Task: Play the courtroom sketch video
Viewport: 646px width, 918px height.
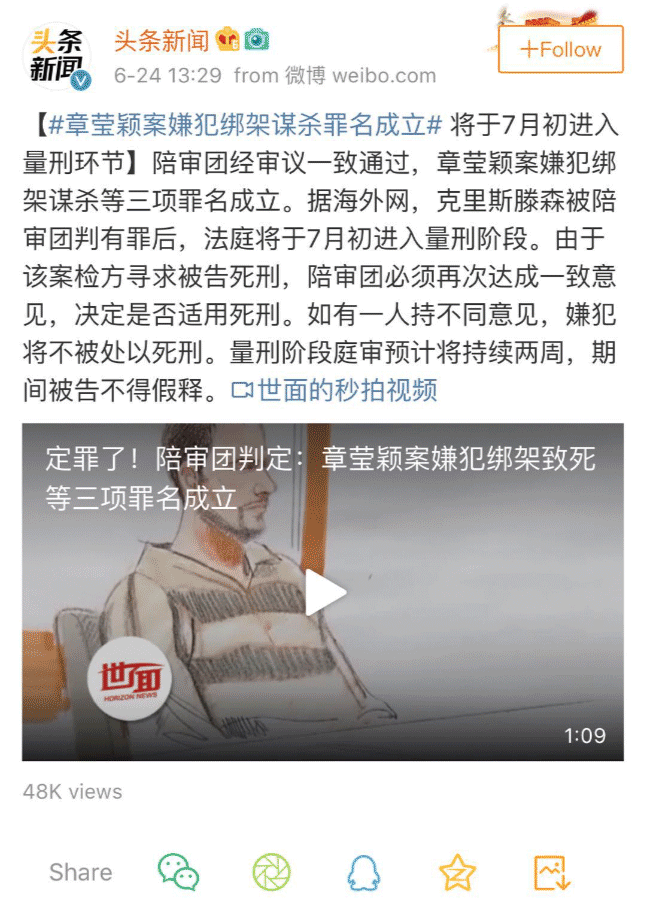Action: tap(323, 592)
